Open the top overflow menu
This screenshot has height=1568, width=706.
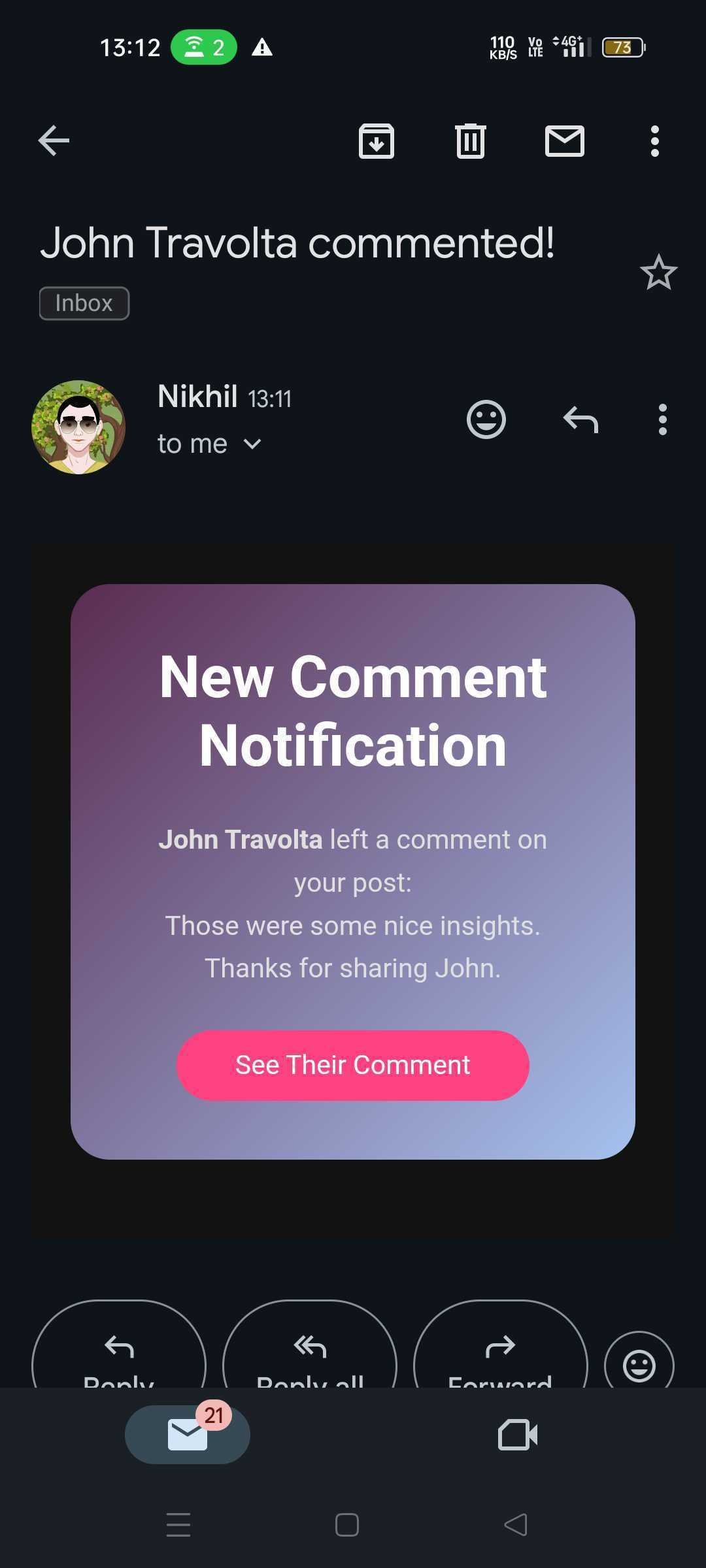[x=655, y=141]
